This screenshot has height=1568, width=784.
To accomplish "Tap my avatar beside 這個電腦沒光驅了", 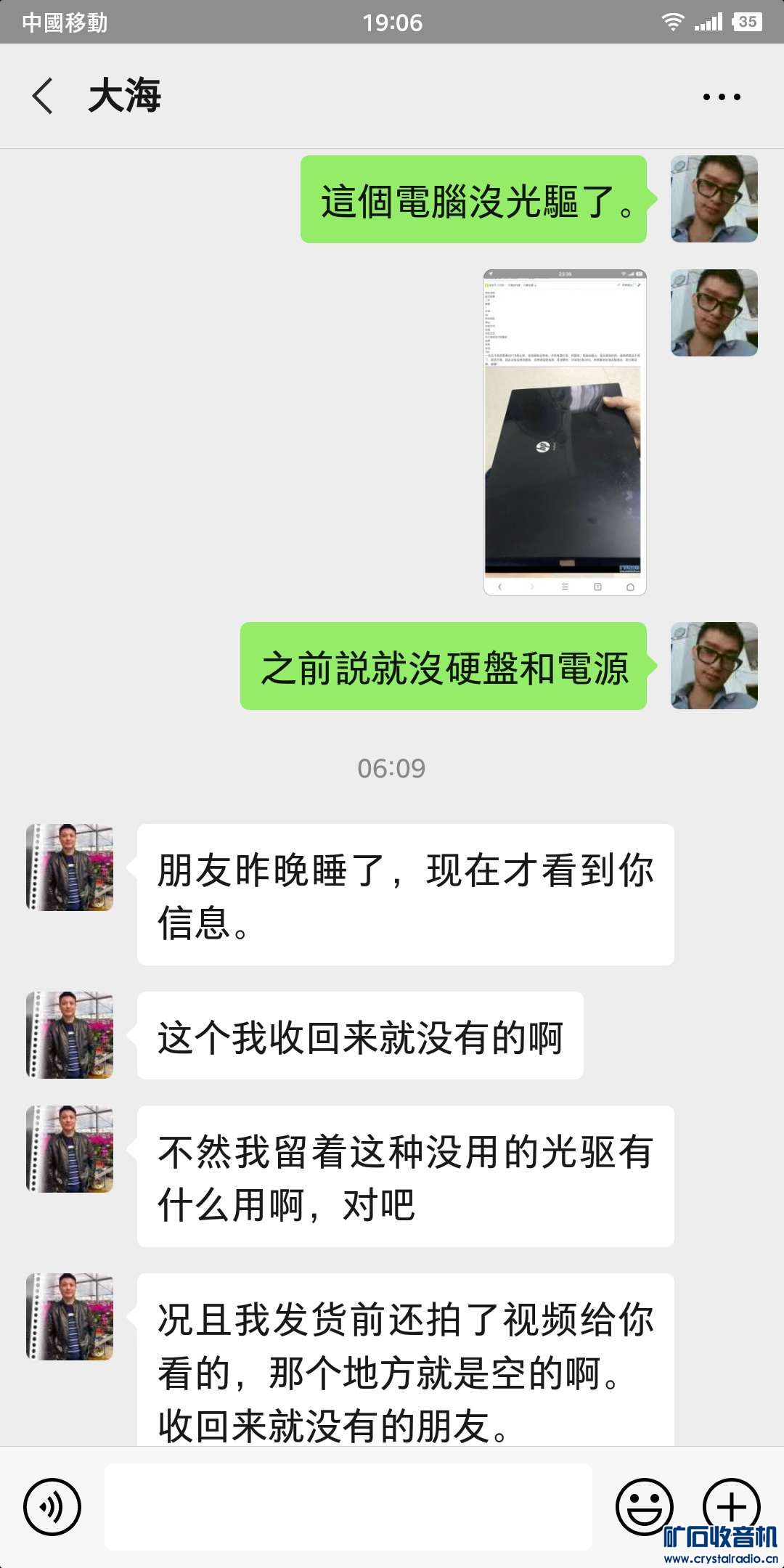I will point(714,199).
